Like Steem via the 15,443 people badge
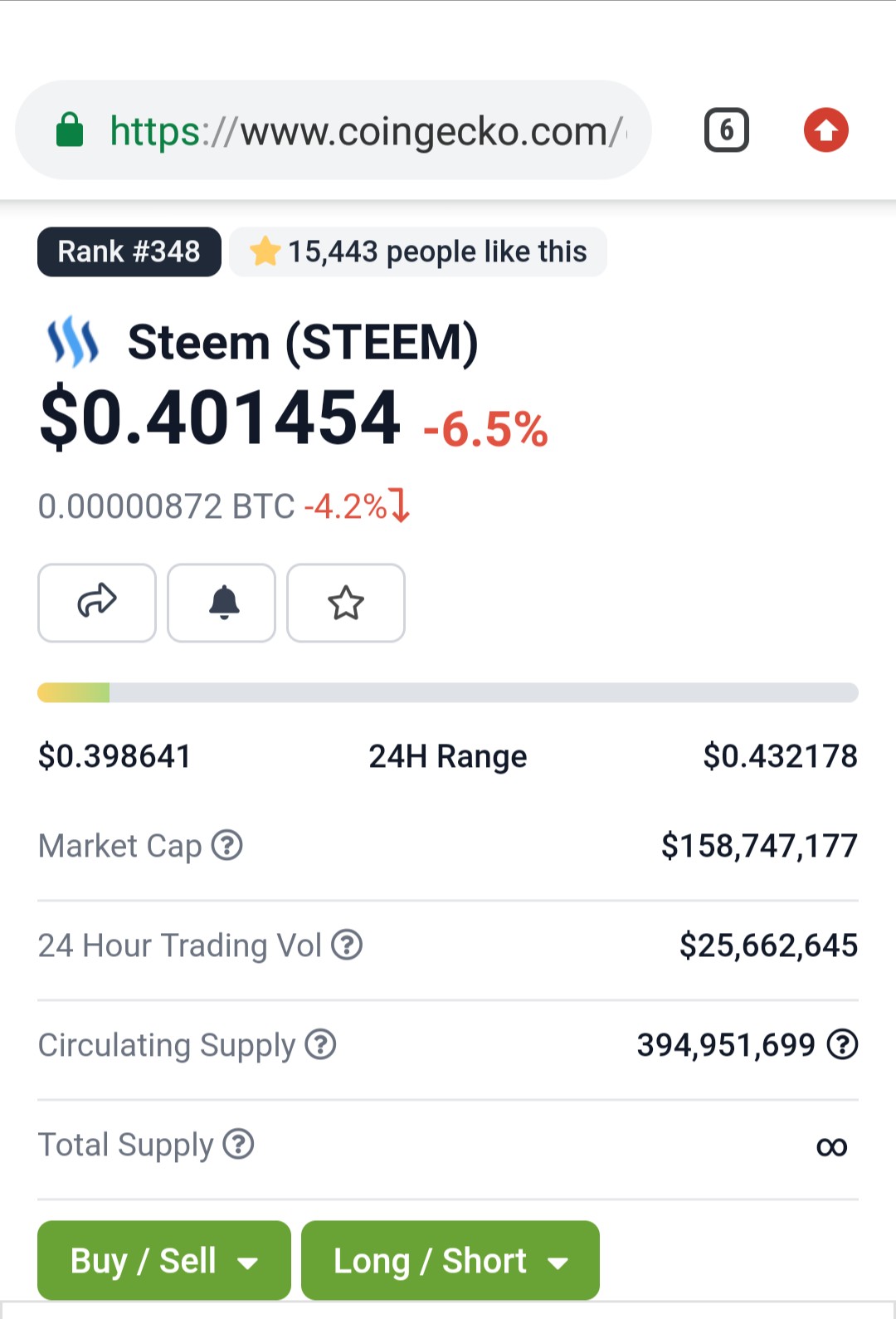This screenshot has height=1319, width=896. 418,252
